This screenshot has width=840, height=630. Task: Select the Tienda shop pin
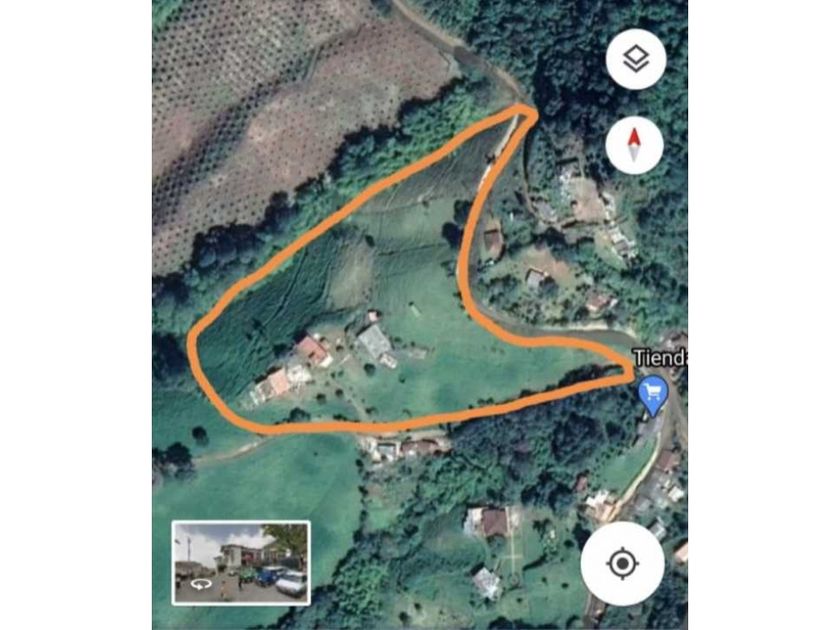(x=652, y=392)
